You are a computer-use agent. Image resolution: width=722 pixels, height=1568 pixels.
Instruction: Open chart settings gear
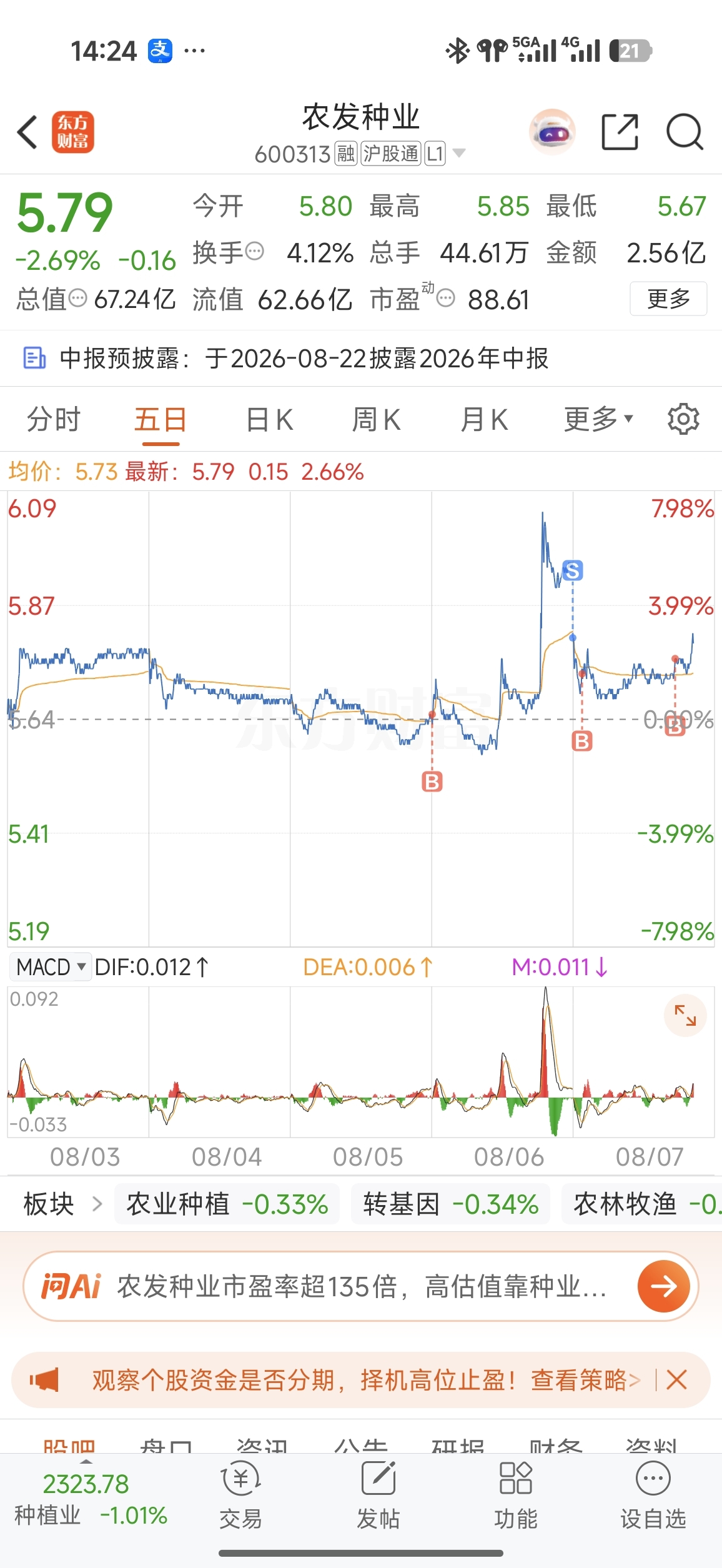coord(683,419)
